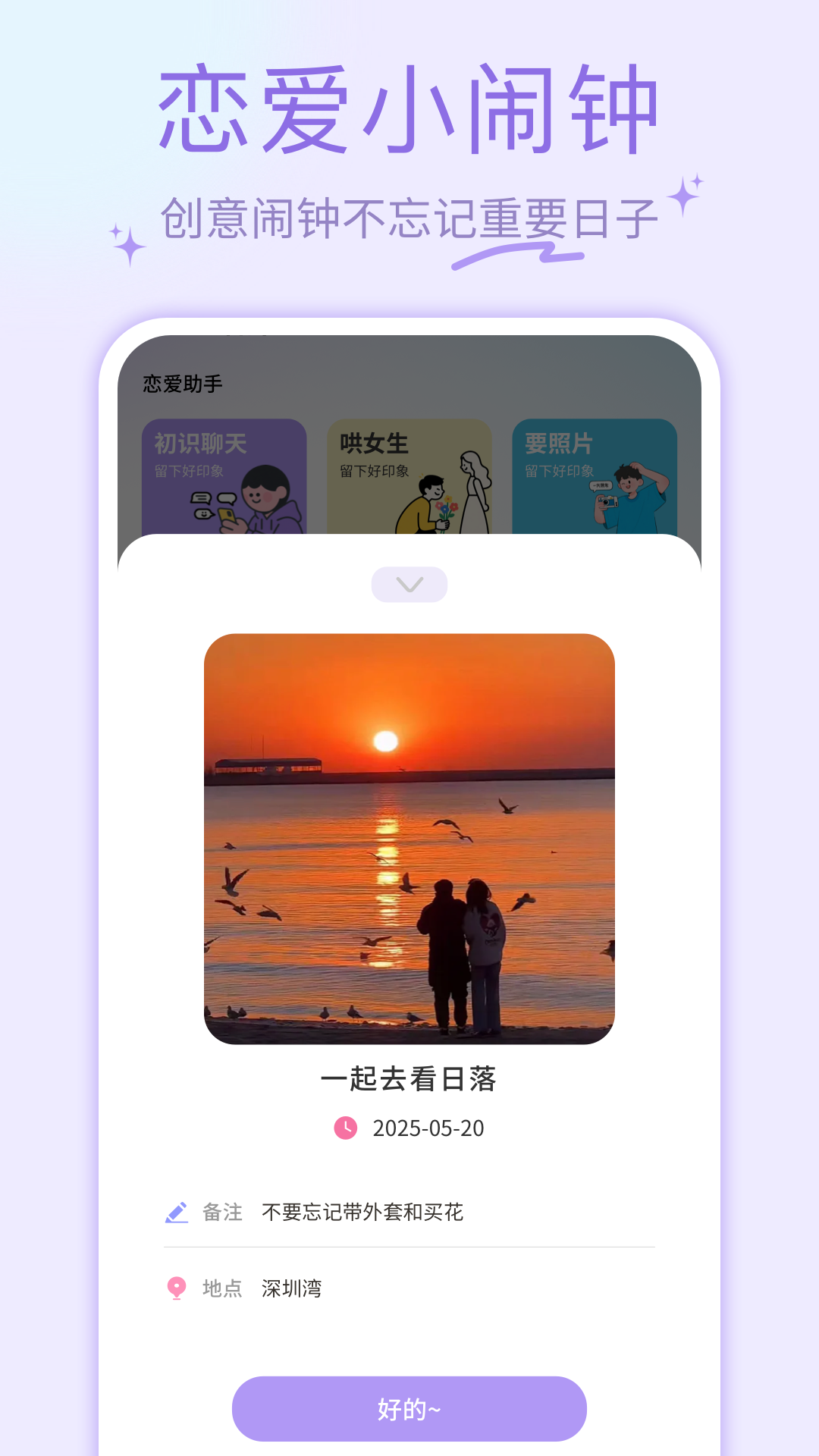Click the pink location pin icon beside 地点
The height and width of the screenshot is (1456, 819).
click(x=177, y=1288)
